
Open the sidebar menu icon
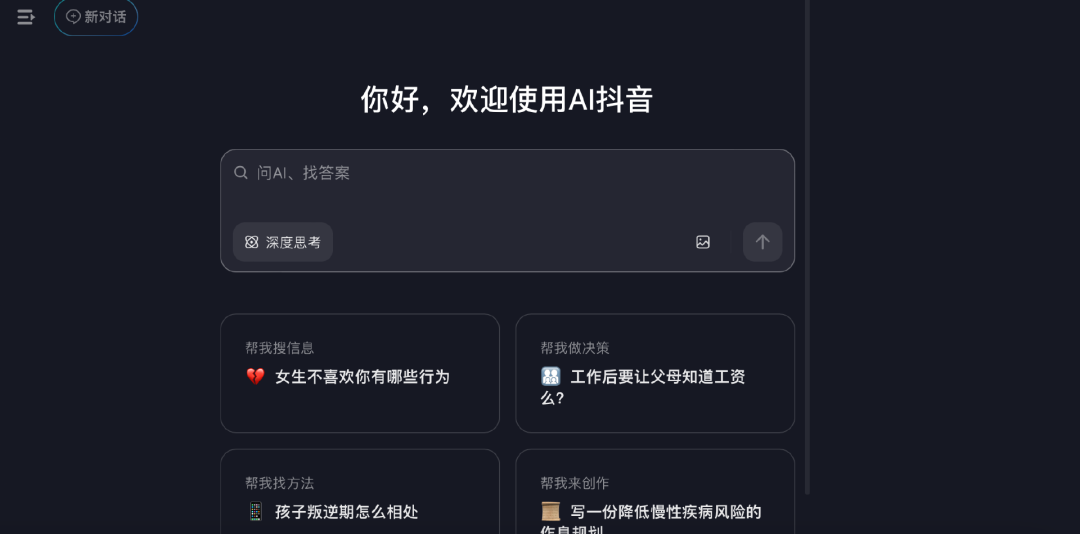pyautogui.click(x=26, y=16)
